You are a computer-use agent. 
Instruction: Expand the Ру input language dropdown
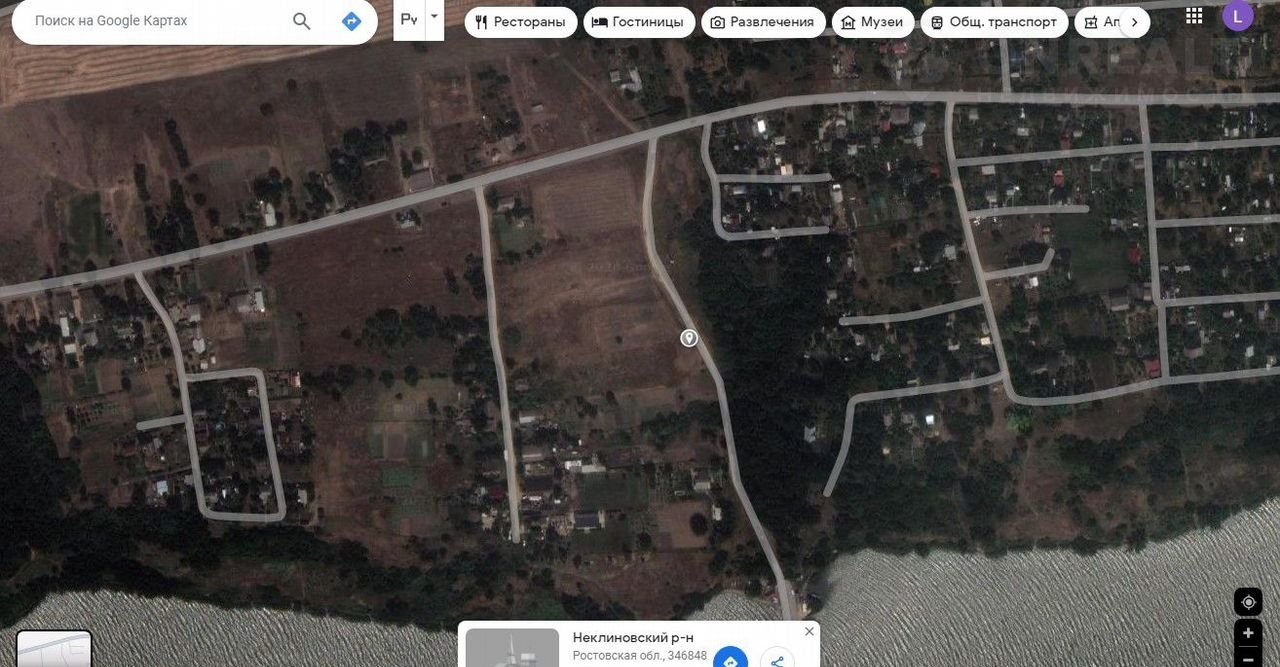pos(434,17)
